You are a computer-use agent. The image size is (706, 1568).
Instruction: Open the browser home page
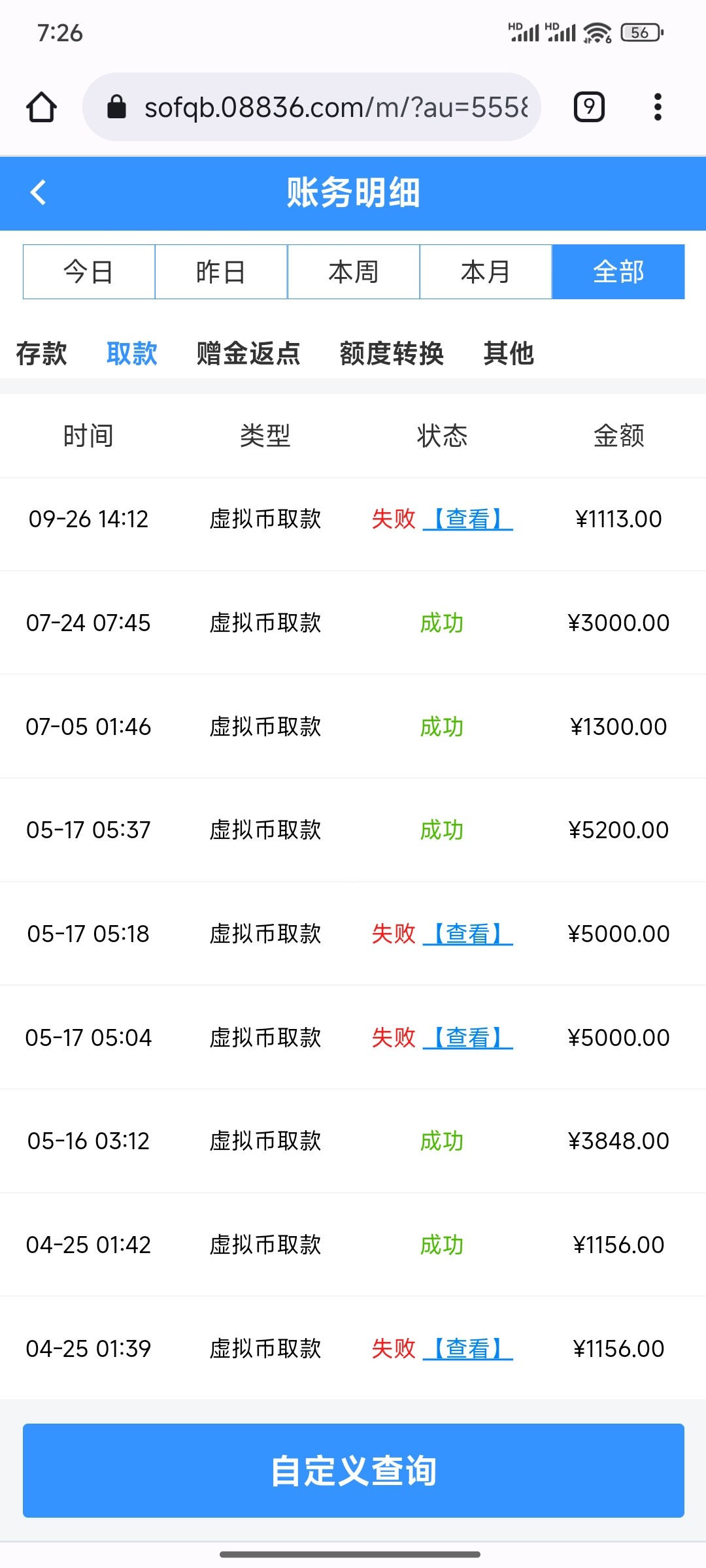(41, 107)
